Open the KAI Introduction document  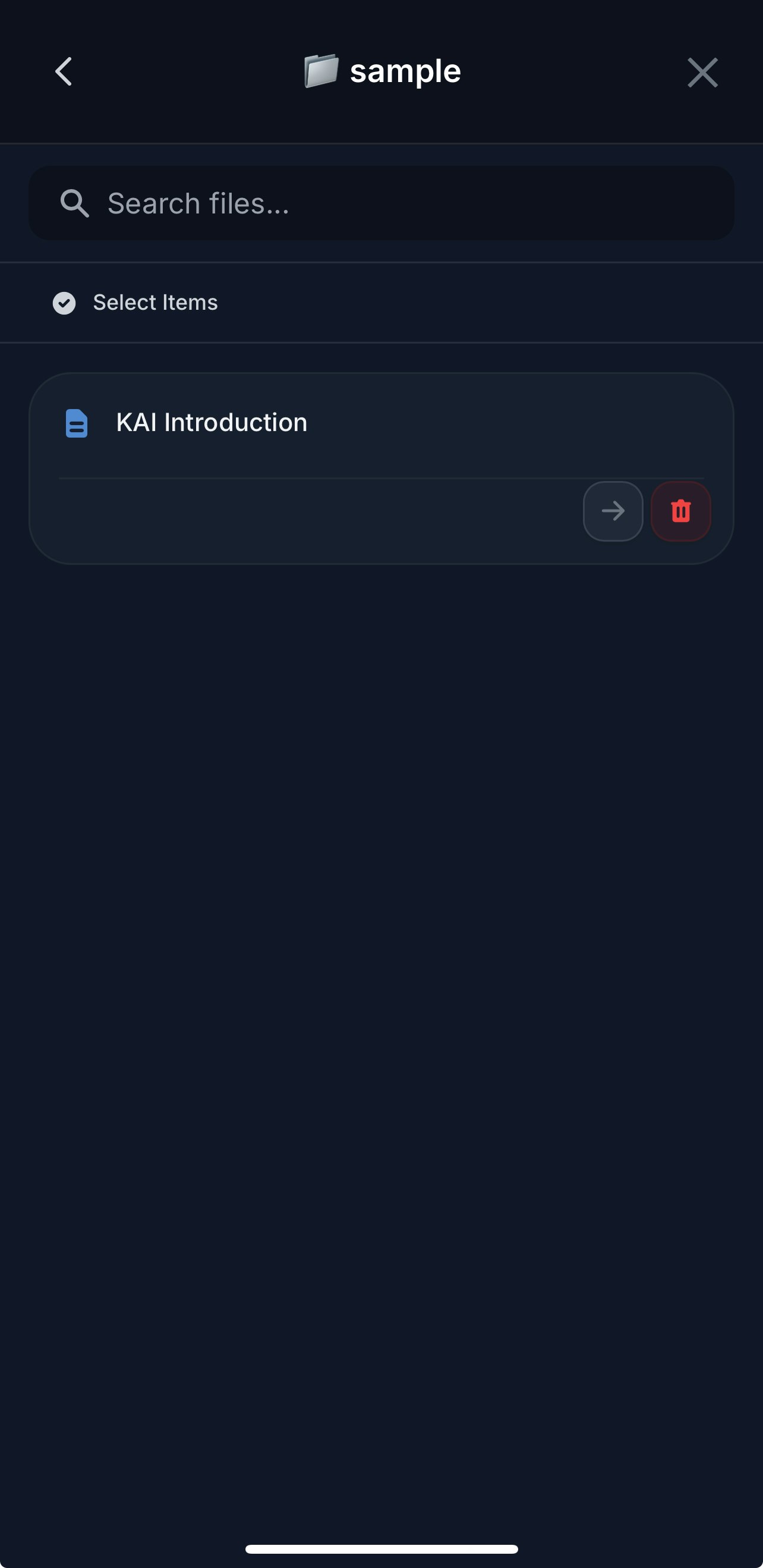tap(211, 422)
